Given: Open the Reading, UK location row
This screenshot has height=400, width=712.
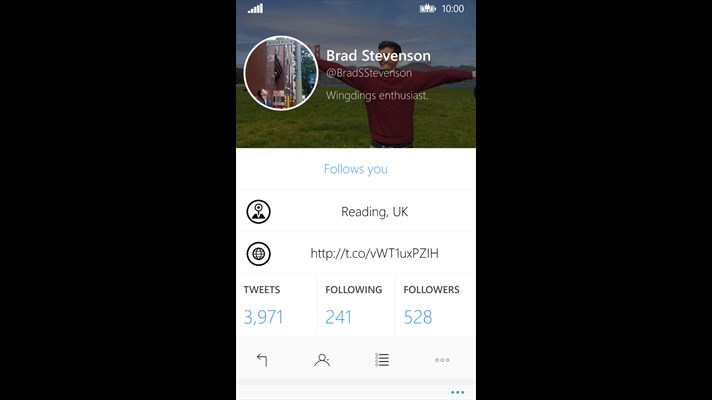Looking at the screenshot, I should click(374, 212).
